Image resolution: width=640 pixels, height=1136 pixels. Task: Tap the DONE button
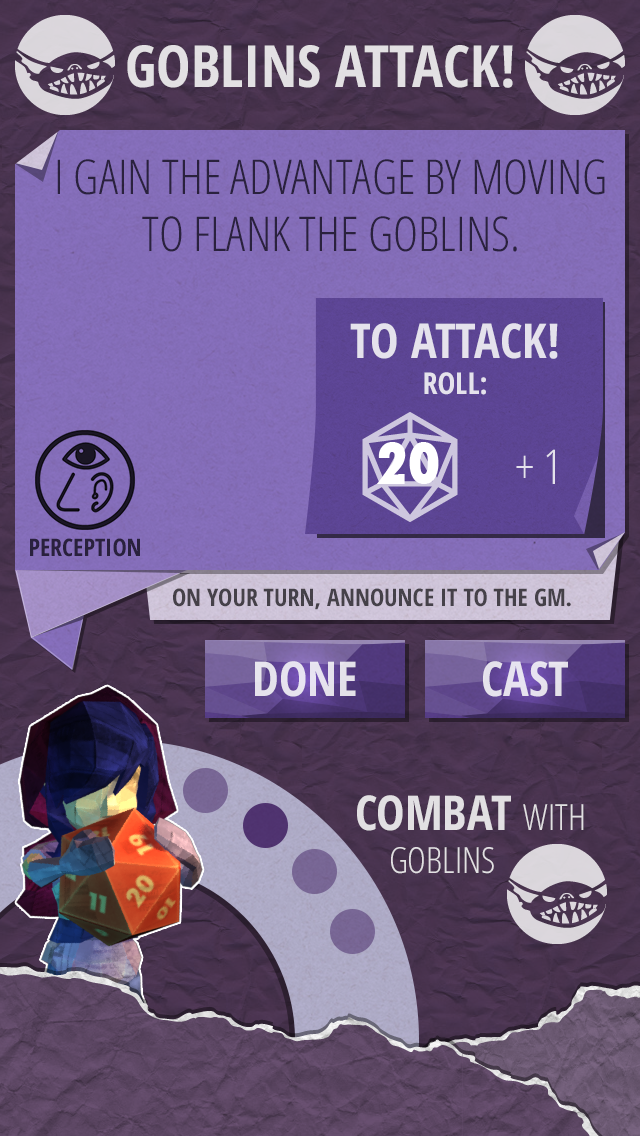(x=305, y=679)
